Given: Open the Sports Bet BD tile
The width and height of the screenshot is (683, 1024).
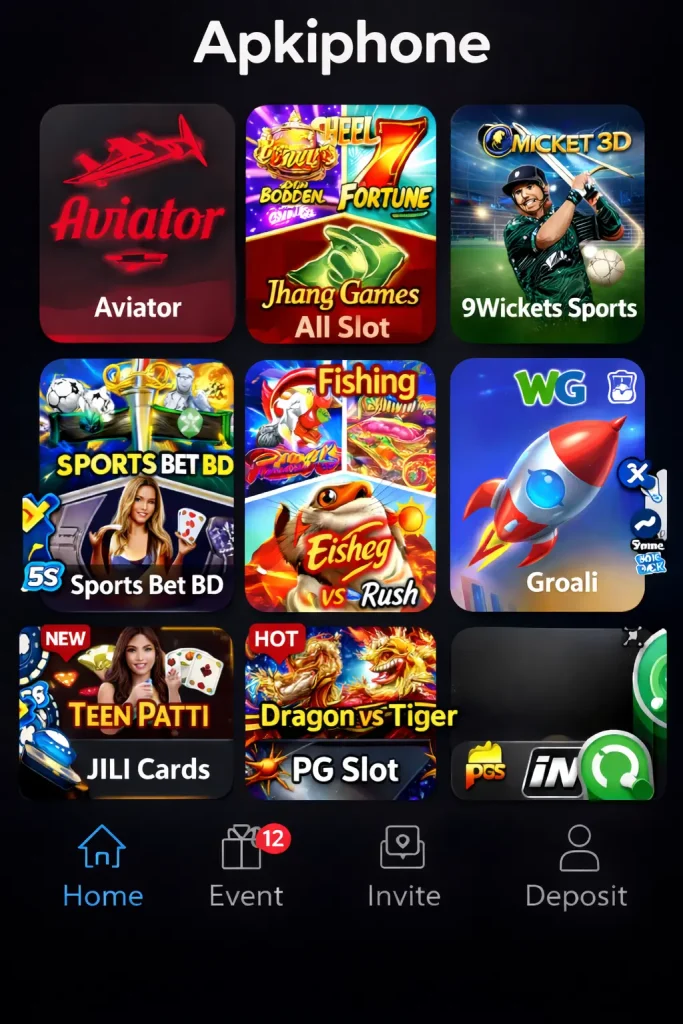Looking at the screenshot, I should point(137,485).
